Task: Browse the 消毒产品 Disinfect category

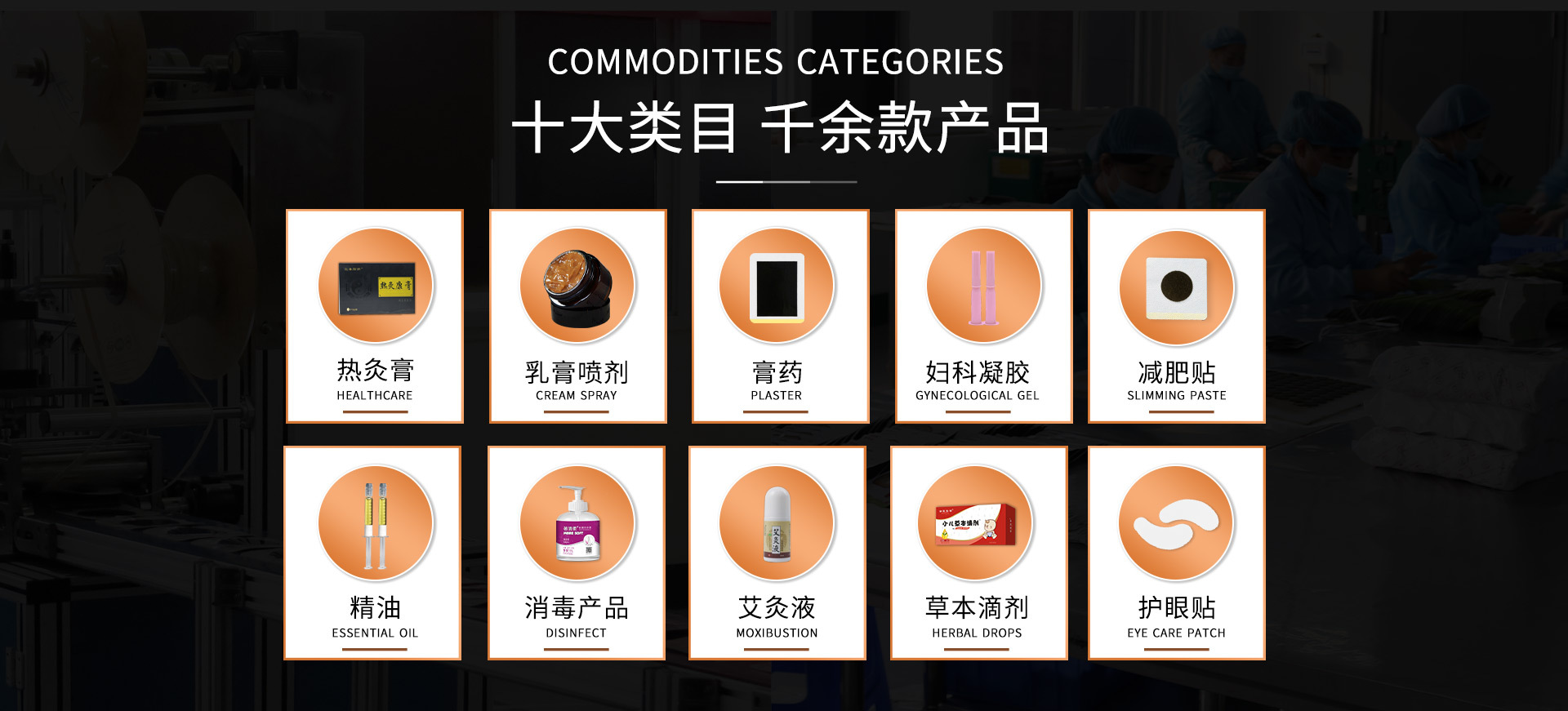Action: pyautogui.click(x=576, y=553)
